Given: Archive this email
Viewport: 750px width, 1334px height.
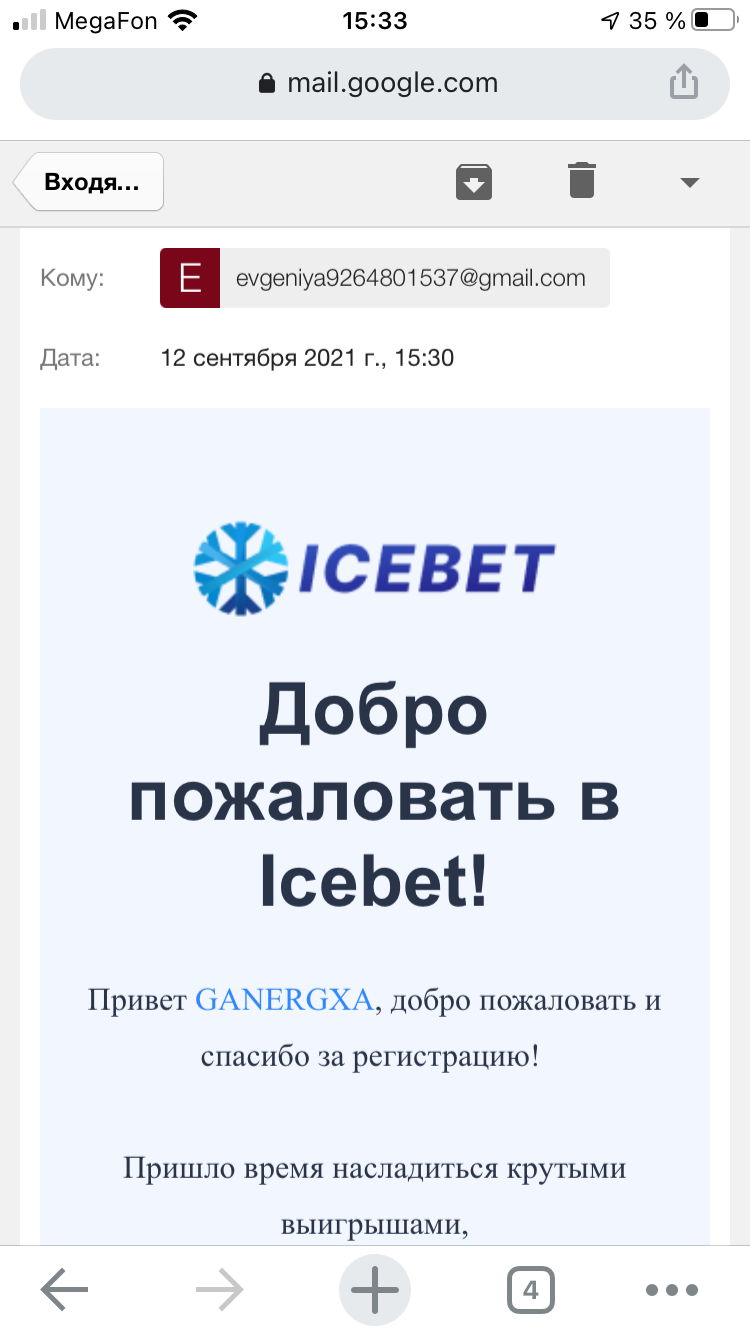Looking at the screenshot, I should [x=474, y=182].
